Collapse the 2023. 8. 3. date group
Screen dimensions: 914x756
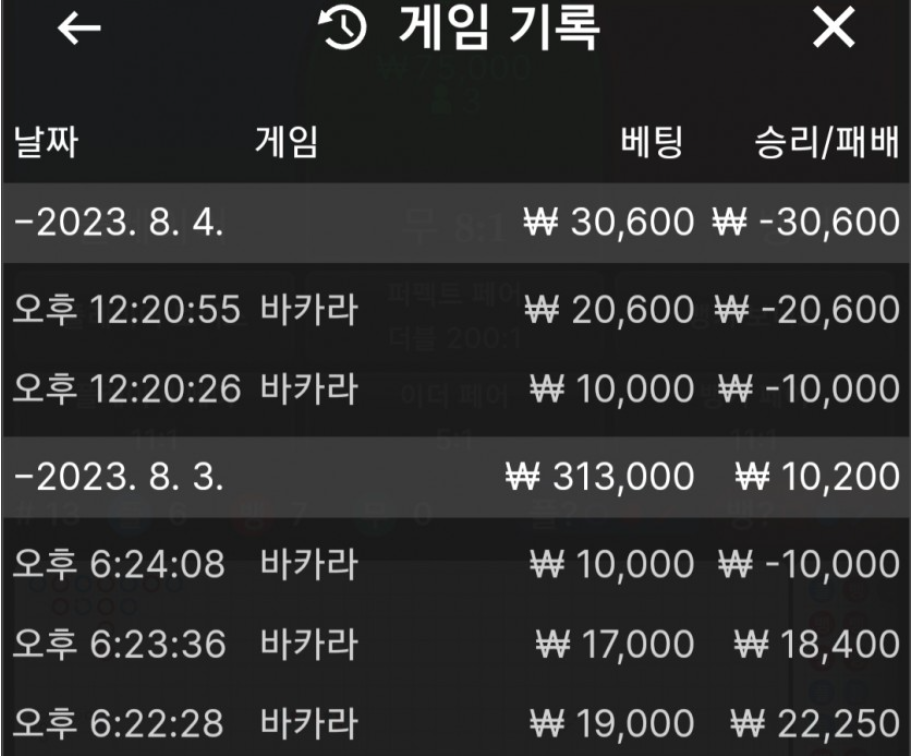pyautogui.click(x=457, y=477)
